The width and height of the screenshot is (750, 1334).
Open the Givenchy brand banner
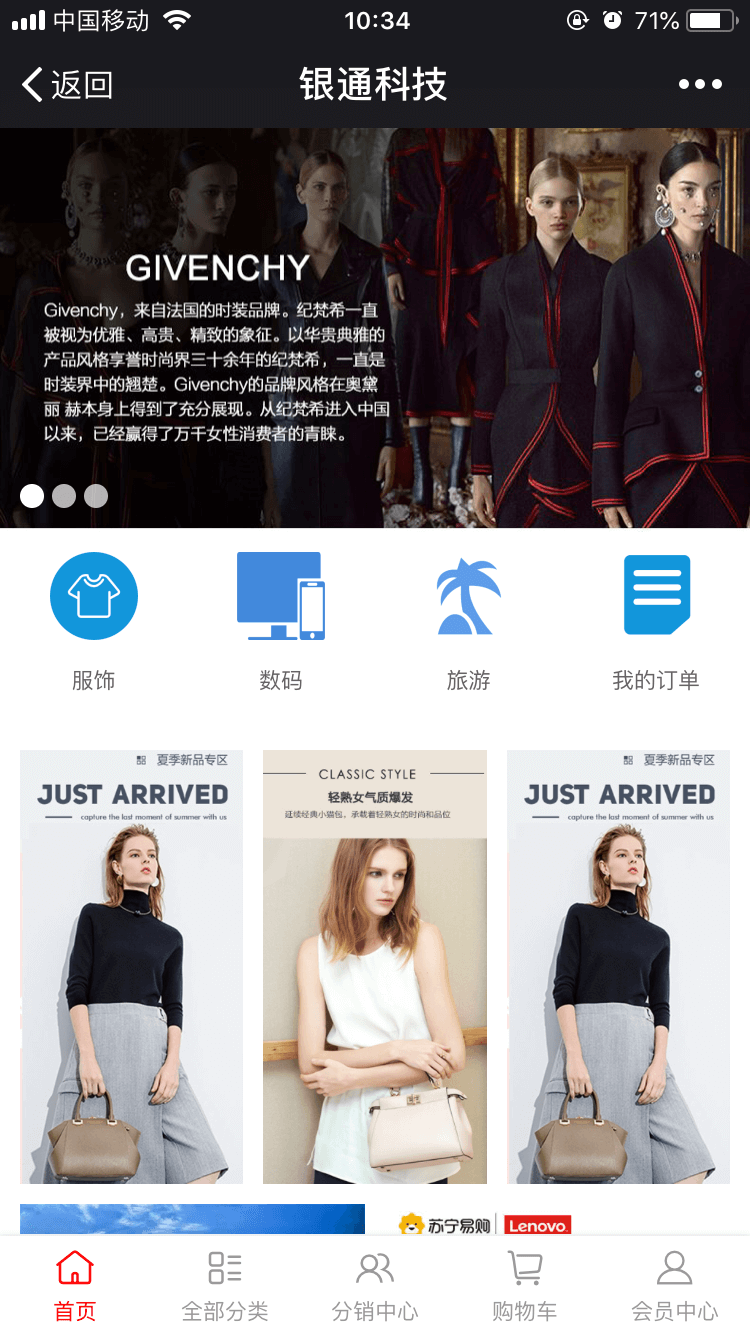tap(375, 328)
